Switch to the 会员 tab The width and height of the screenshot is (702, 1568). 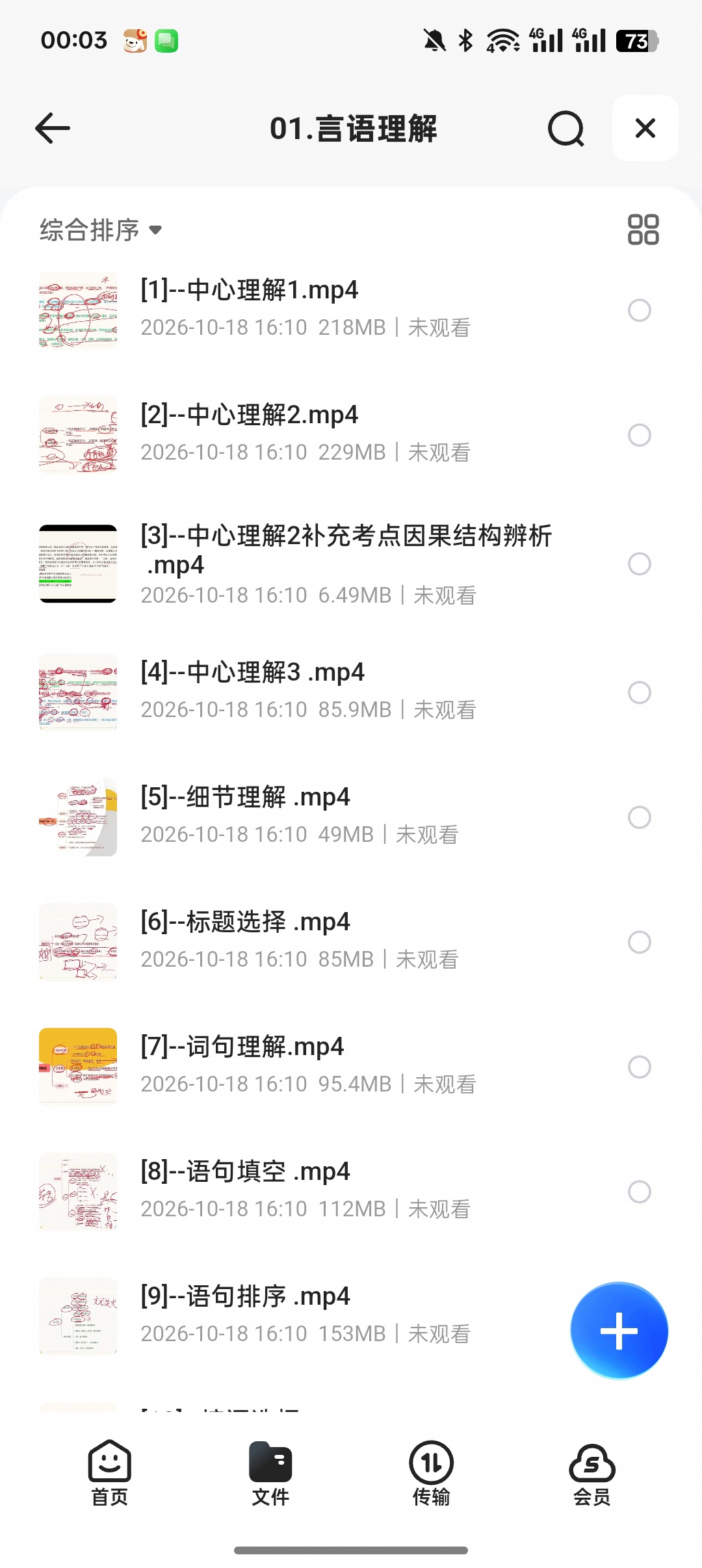[x=591, y=1474]
